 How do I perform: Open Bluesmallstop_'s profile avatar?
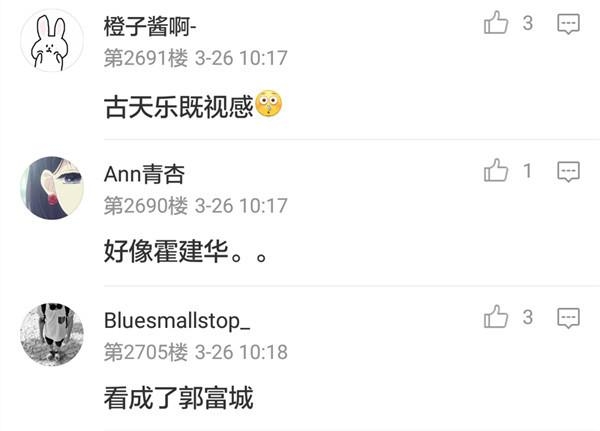click(x=52, y=334)
